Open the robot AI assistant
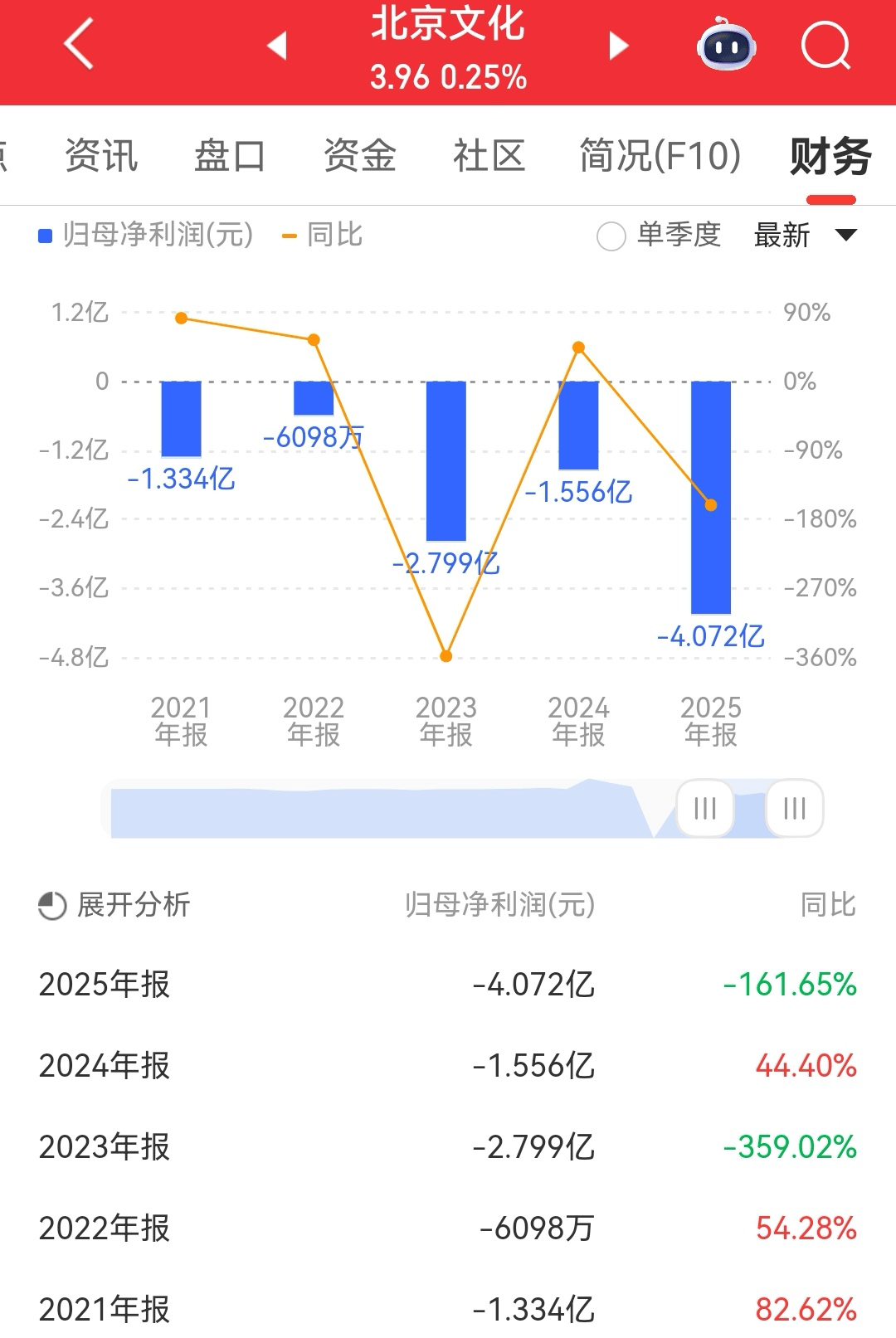This screenshot has width=896, height=1338. click(726, 46)
